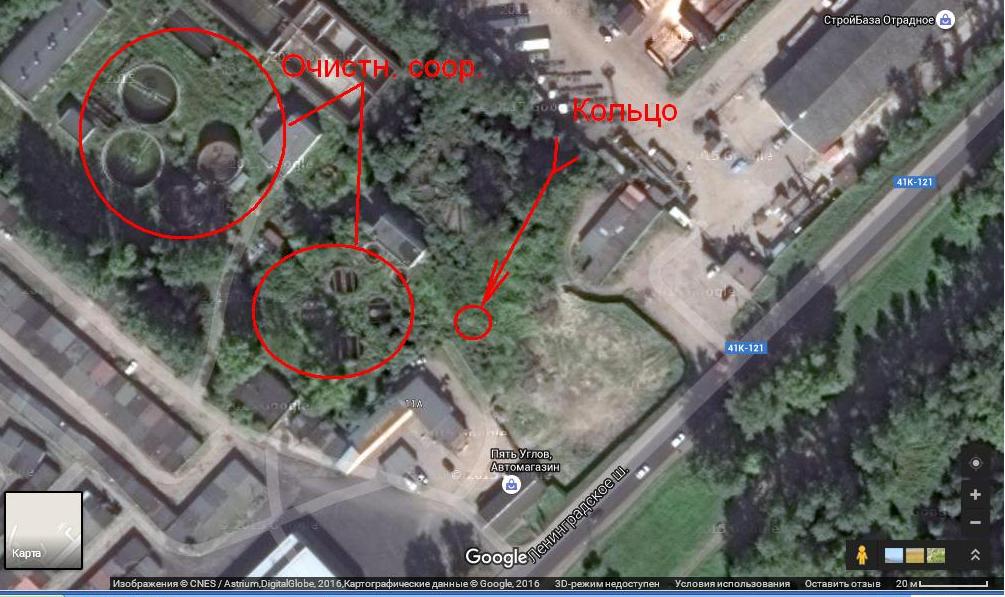The height and width of the screenshot is (597, 1005).
Task: Zoom in with the plus button
Action: coord(975,495)
